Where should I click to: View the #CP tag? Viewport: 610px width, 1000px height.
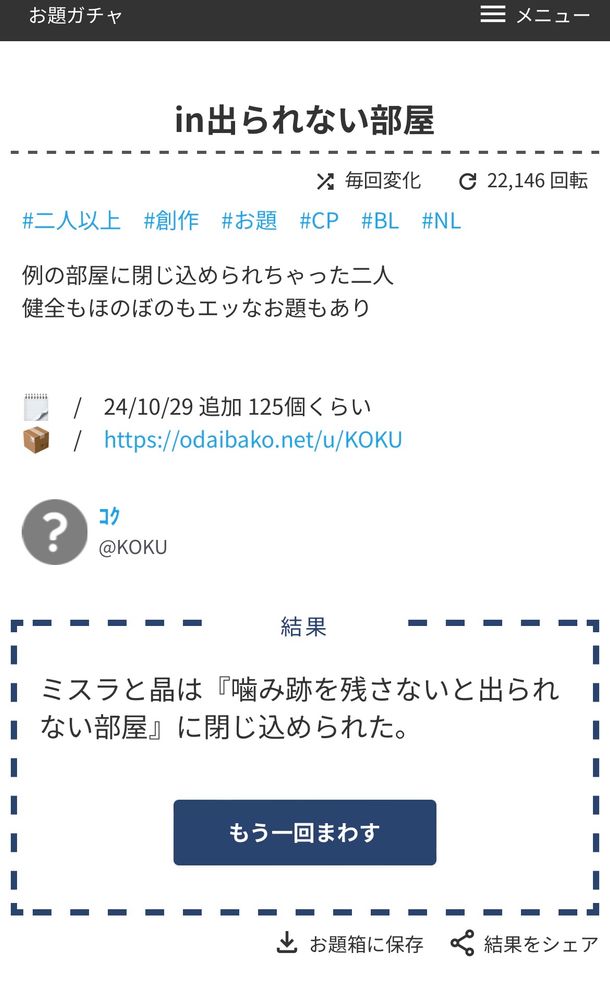coord(319,221)
